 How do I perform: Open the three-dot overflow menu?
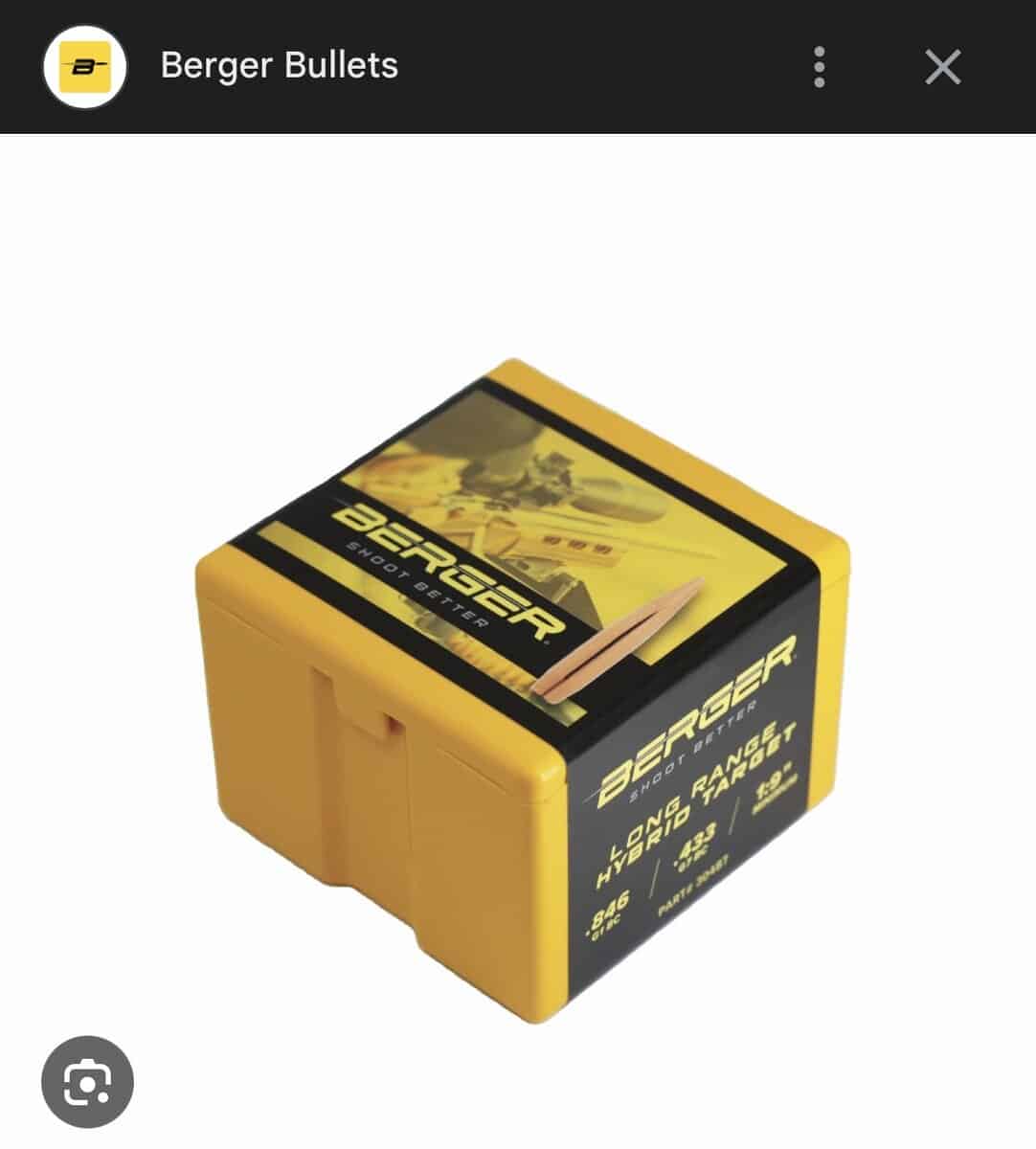[x=819, y=67]
